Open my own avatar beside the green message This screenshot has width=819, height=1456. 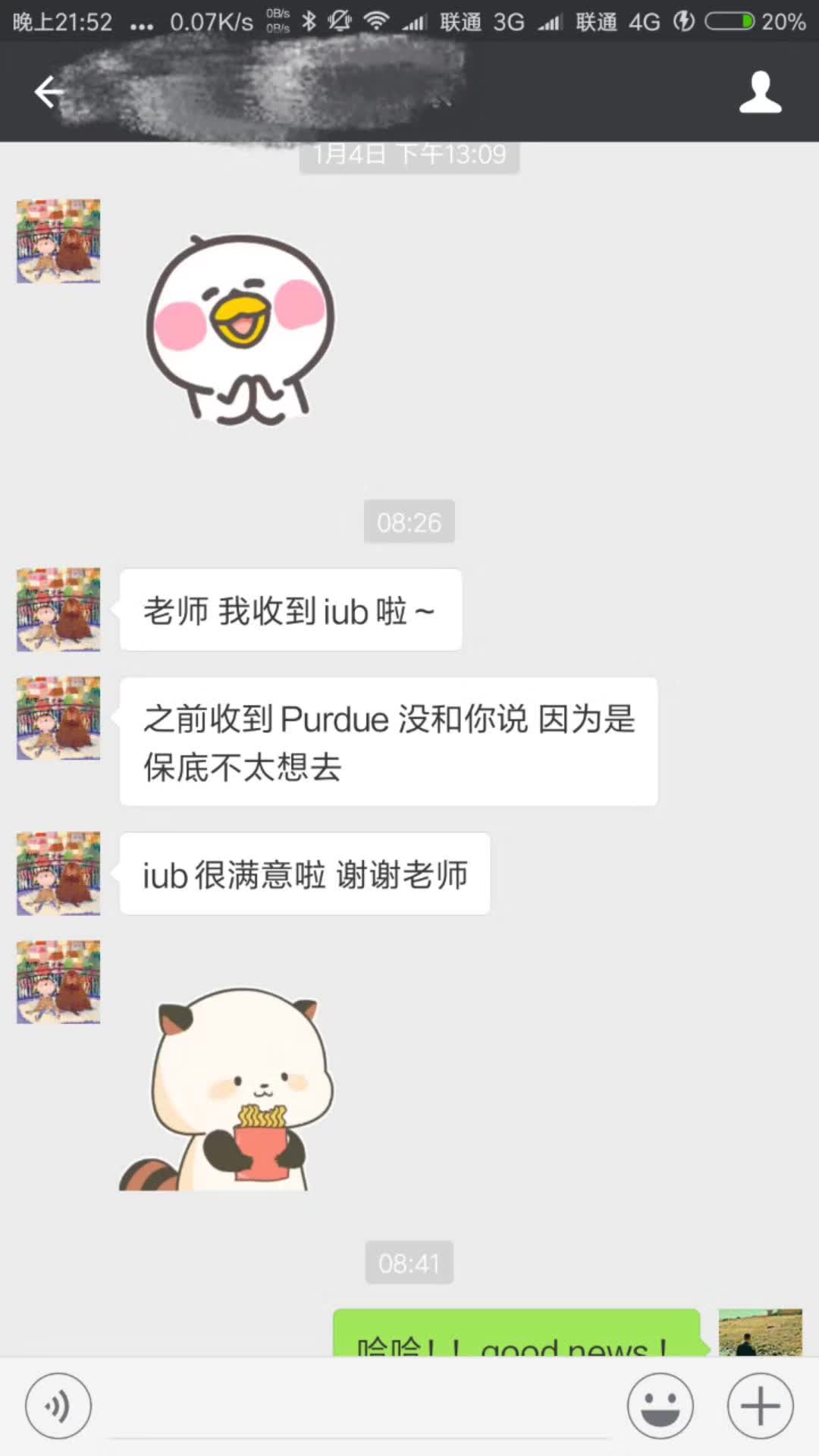760,1332
